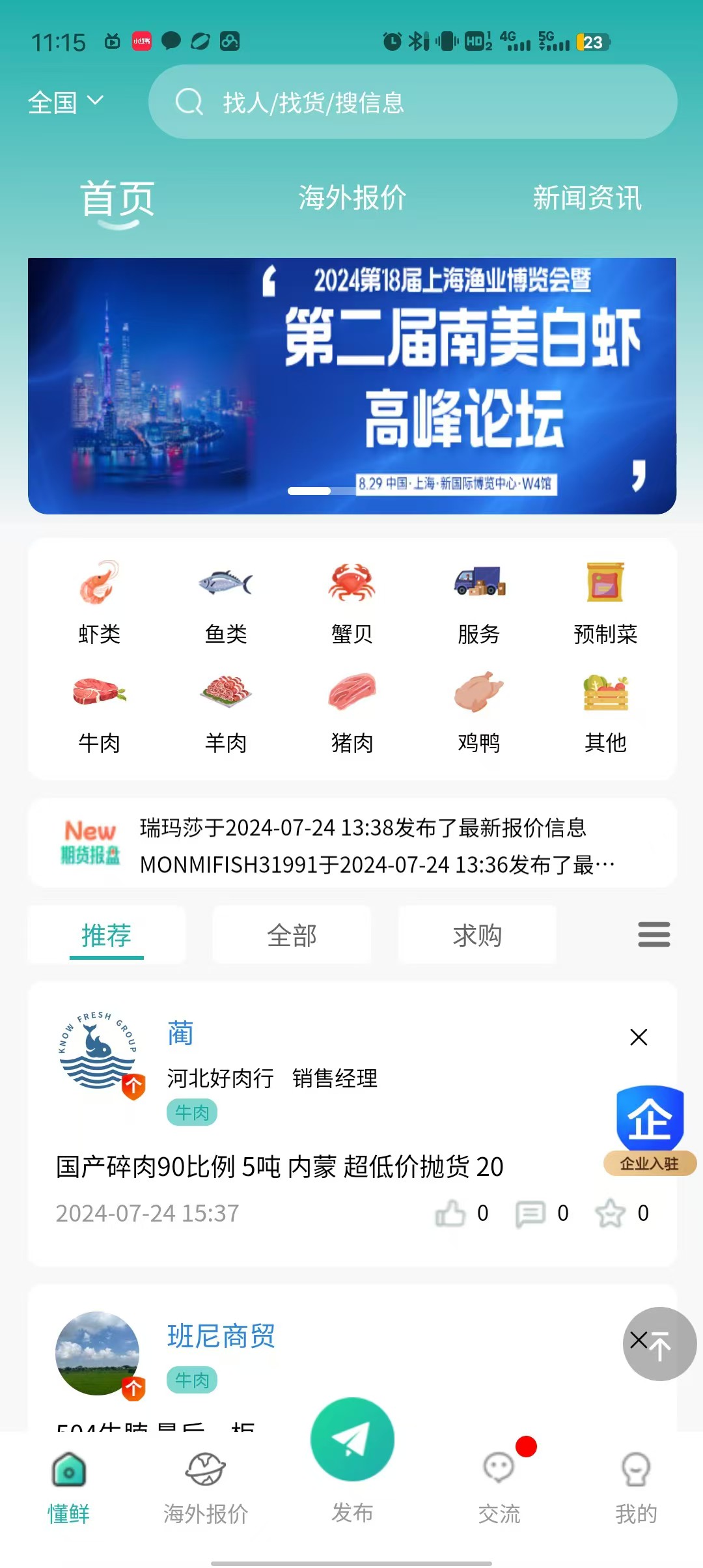Open the feed filter hamburger menu
This screenshot has width=703, height=1568.
coord(654,934)
